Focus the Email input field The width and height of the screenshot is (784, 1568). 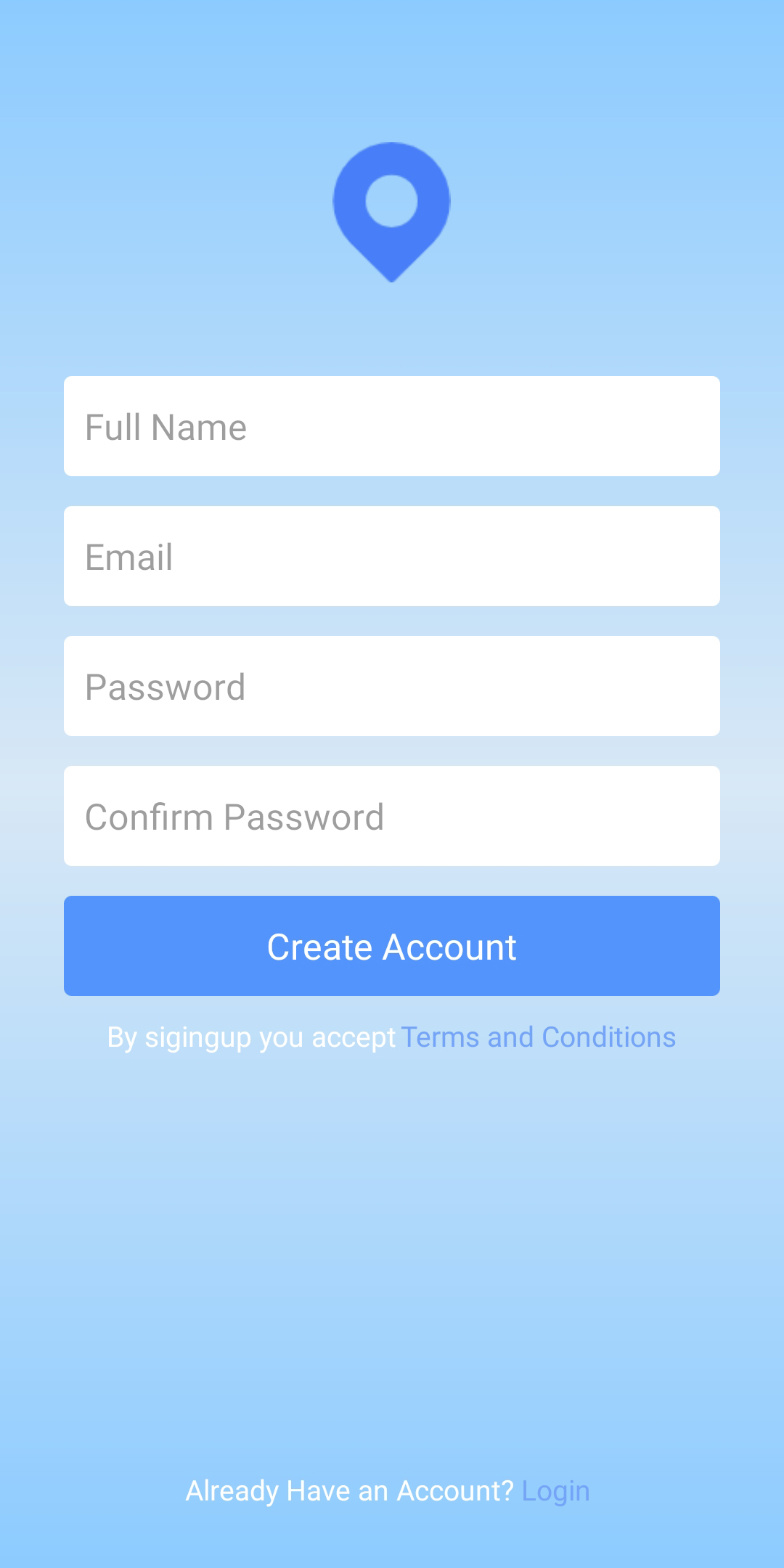pos(392,556)
